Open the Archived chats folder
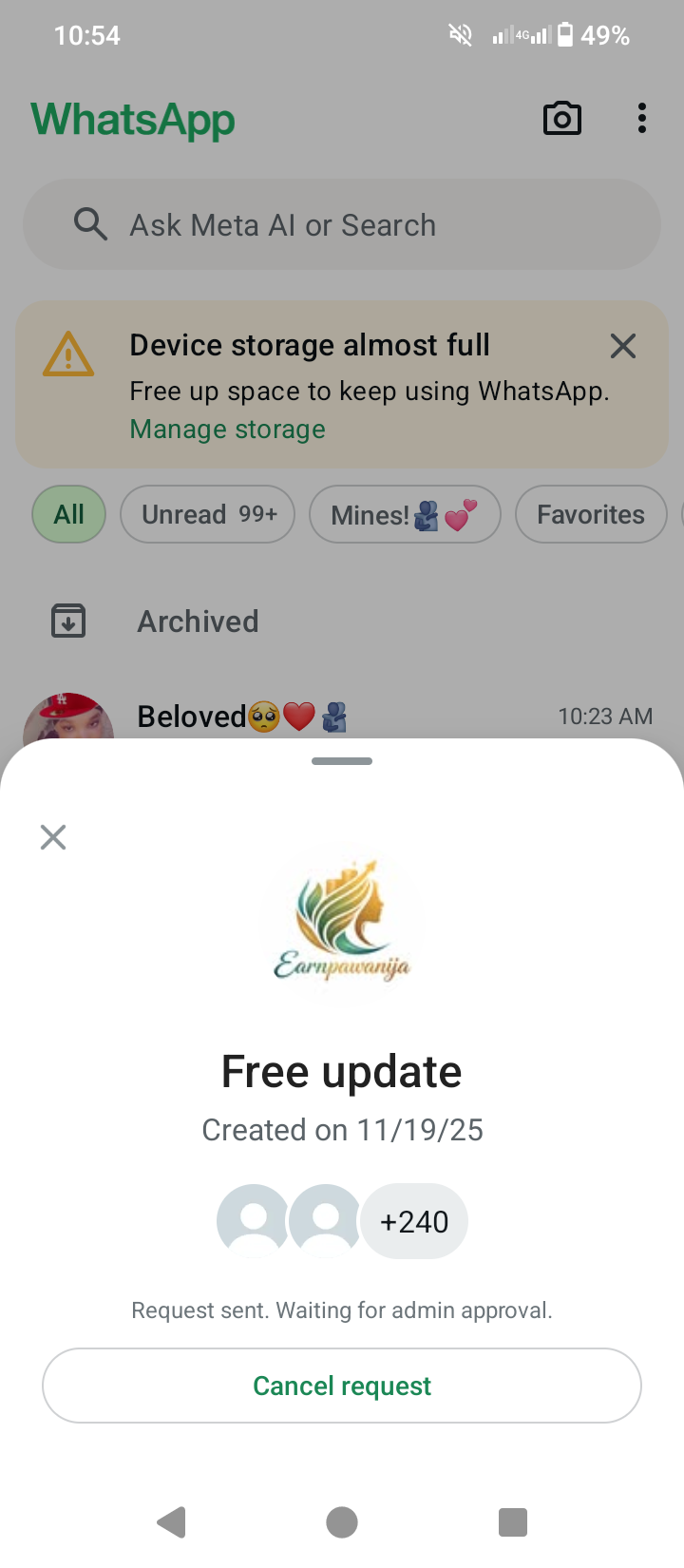The image size is (684, 1568). click(198, 621)
